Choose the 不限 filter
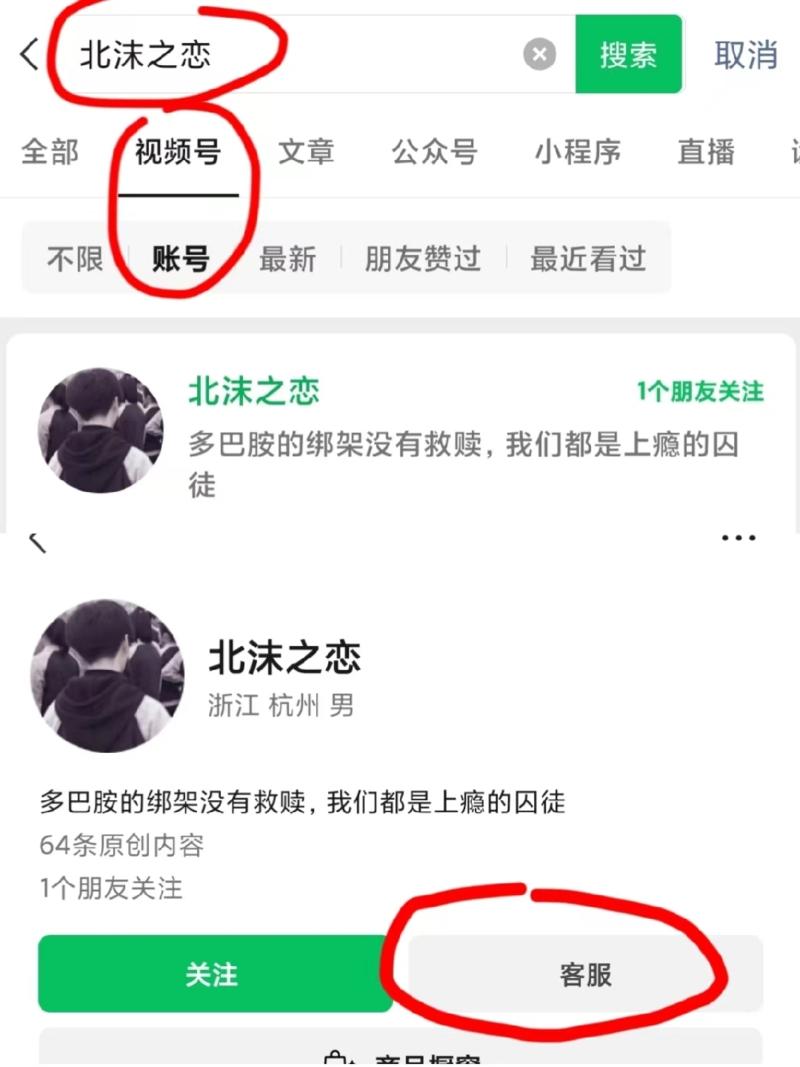Screen dimensions: 800x1067 coord(75,259)
